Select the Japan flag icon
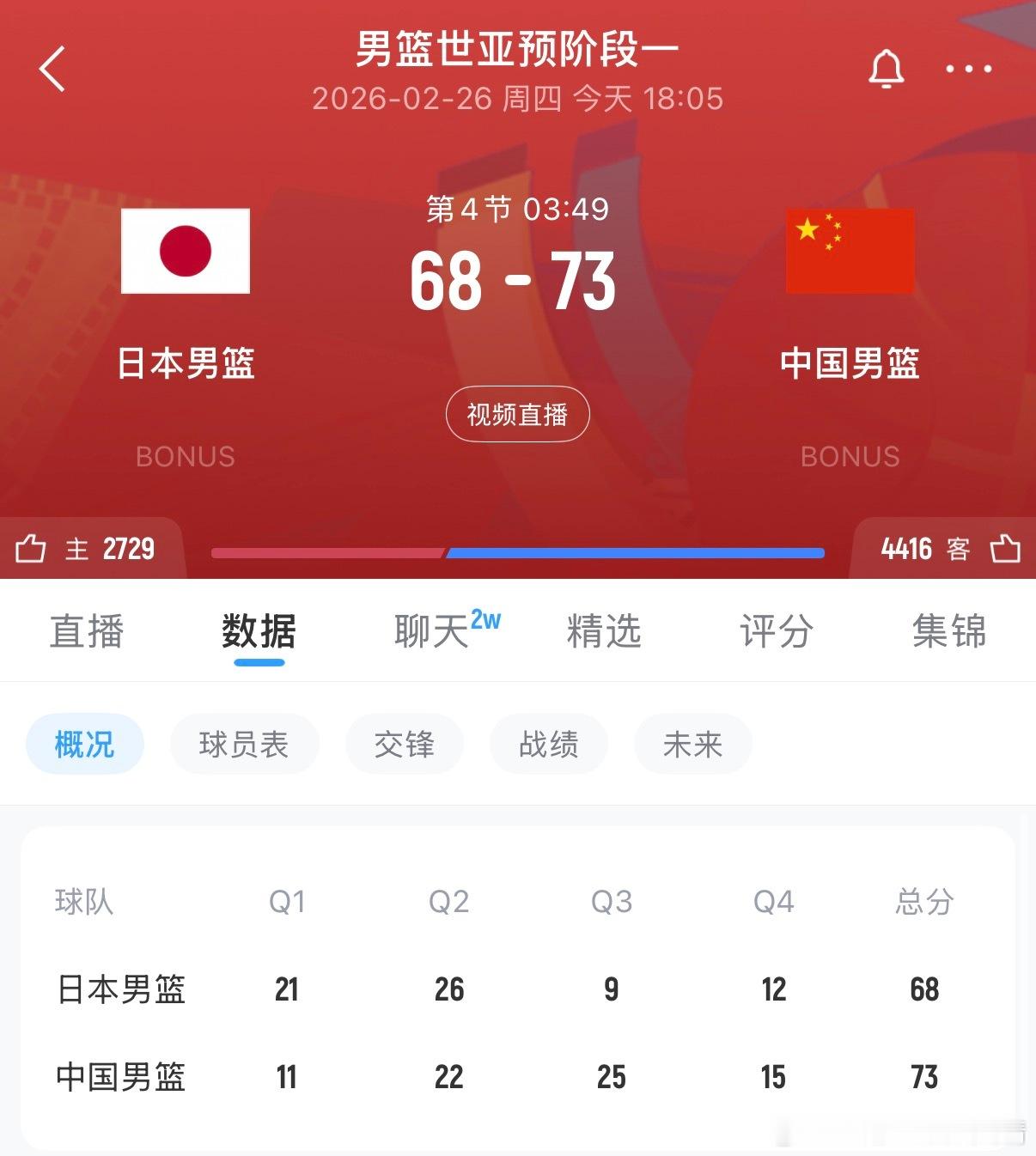 click(x=186, y=250)
